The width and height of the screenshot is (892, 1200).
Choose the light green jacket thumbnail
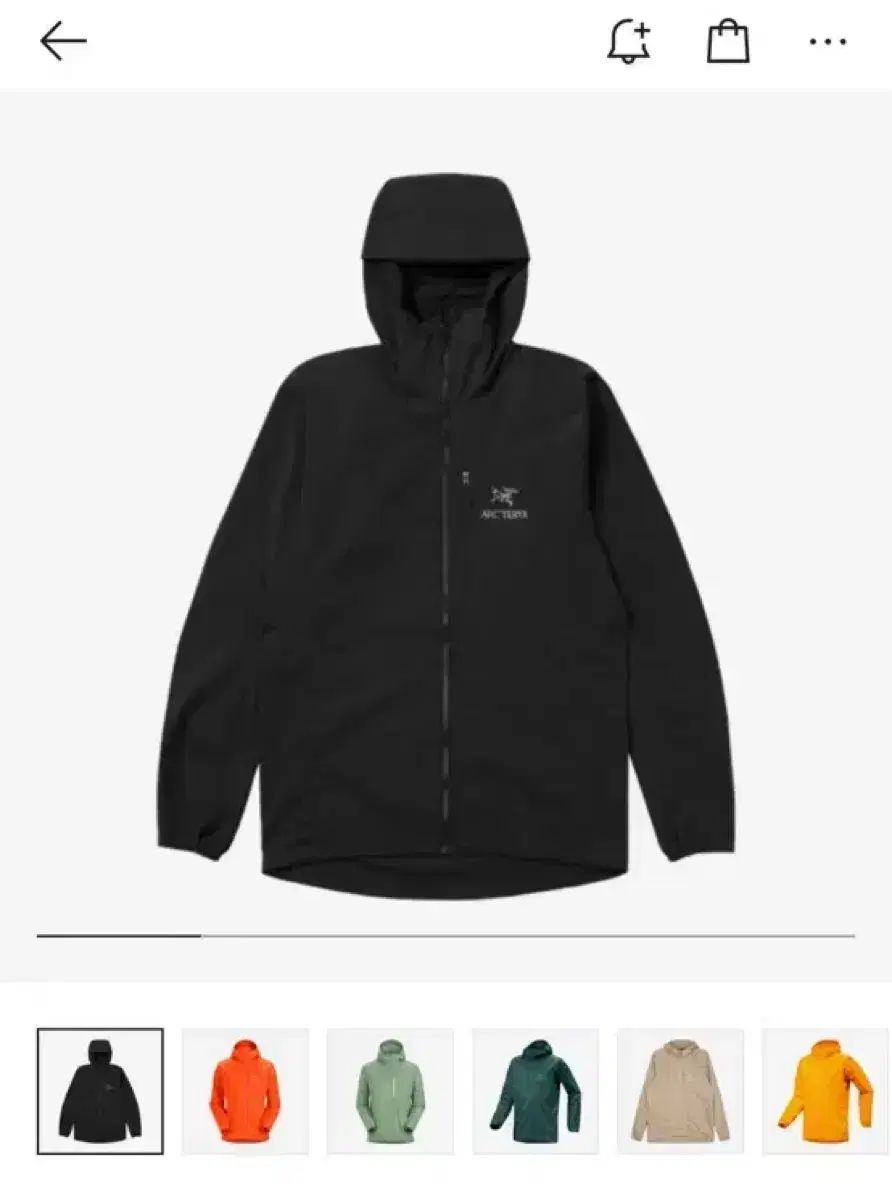point(390,1090)
